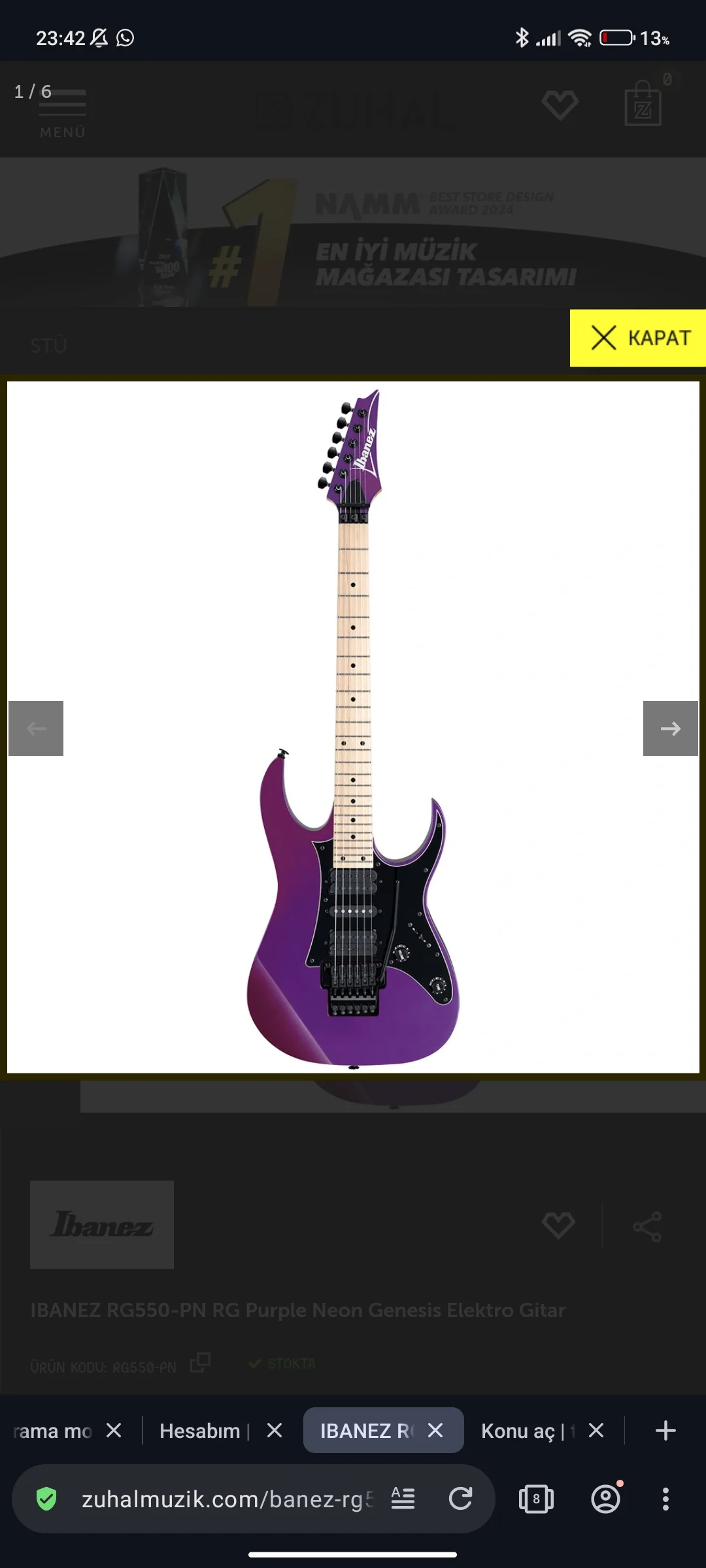This screenshot has height=1568, width=706.
Task: Open reader mode for this page
Action: tap(403, 1499)
